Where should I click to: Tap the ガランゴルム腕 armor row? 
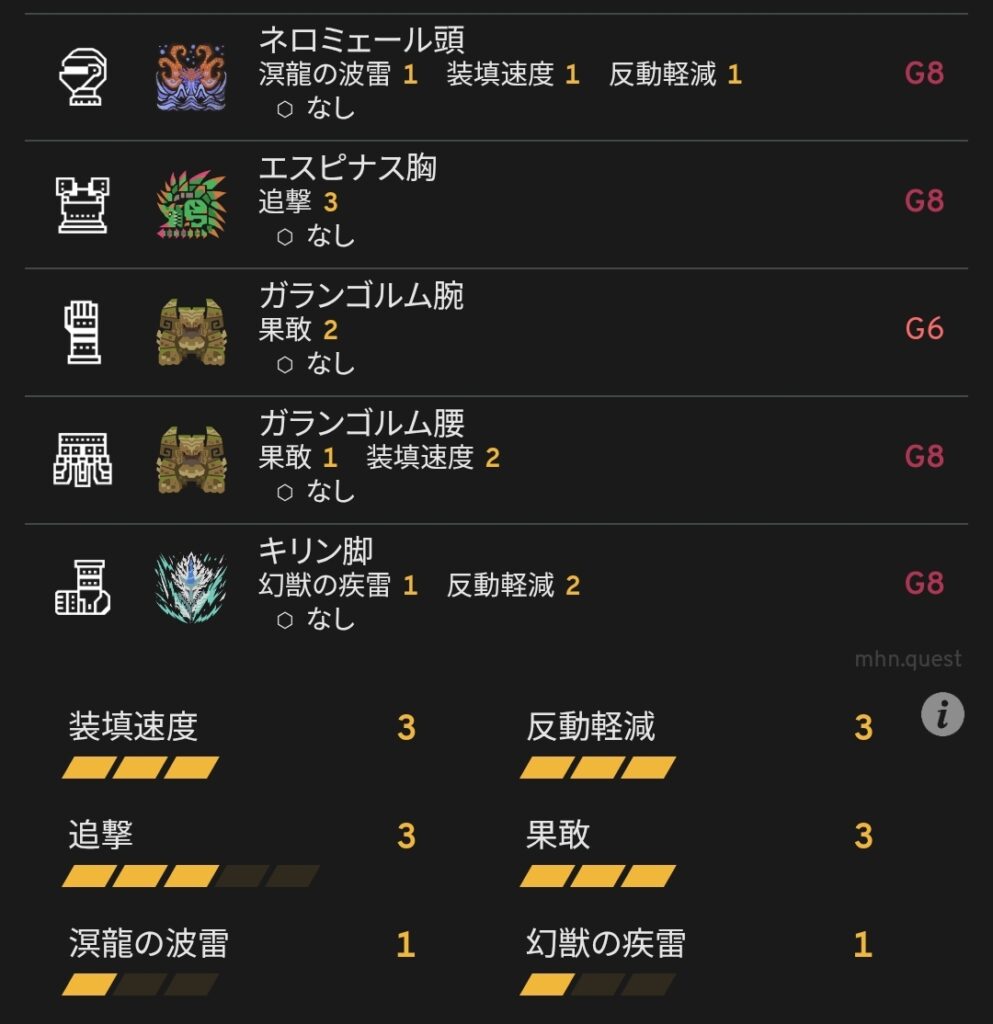[x=496, y=331]
